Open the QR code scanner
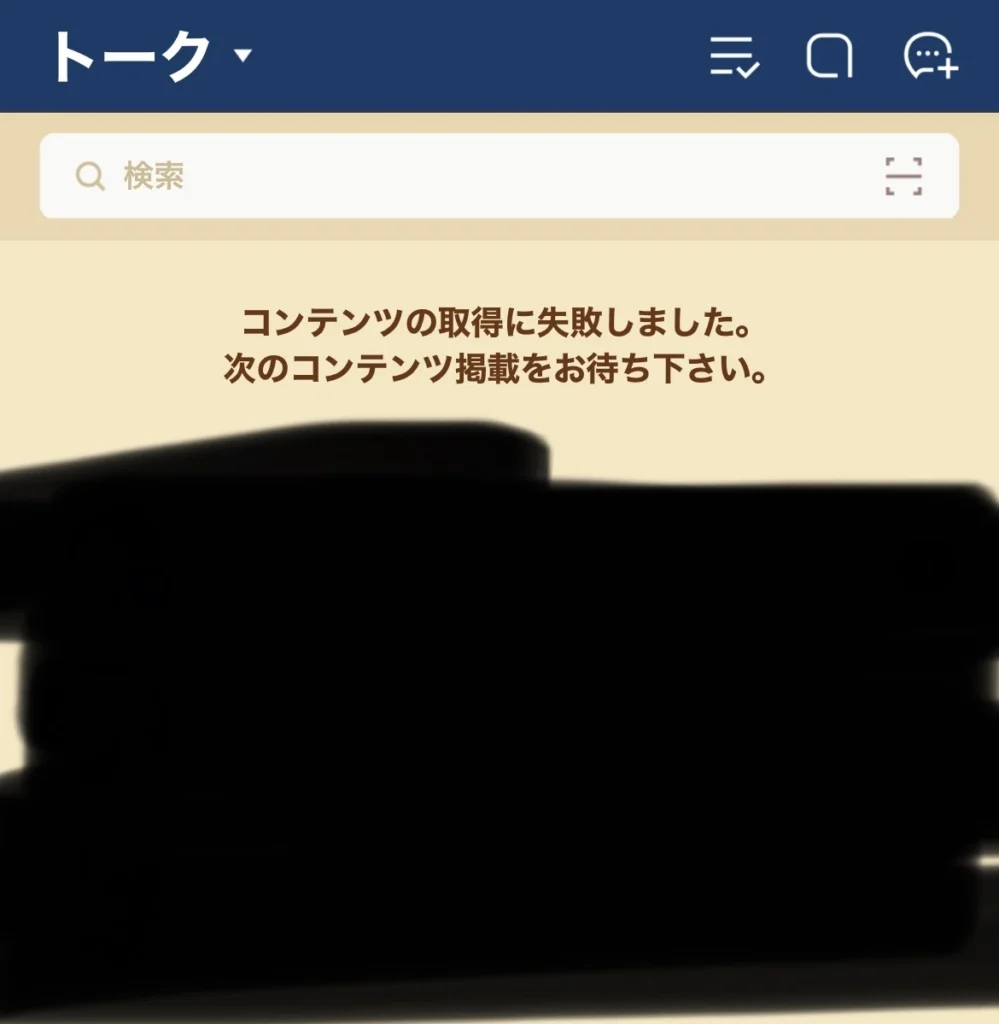This screenshot has width=999, height=1024. pos(903,177)
